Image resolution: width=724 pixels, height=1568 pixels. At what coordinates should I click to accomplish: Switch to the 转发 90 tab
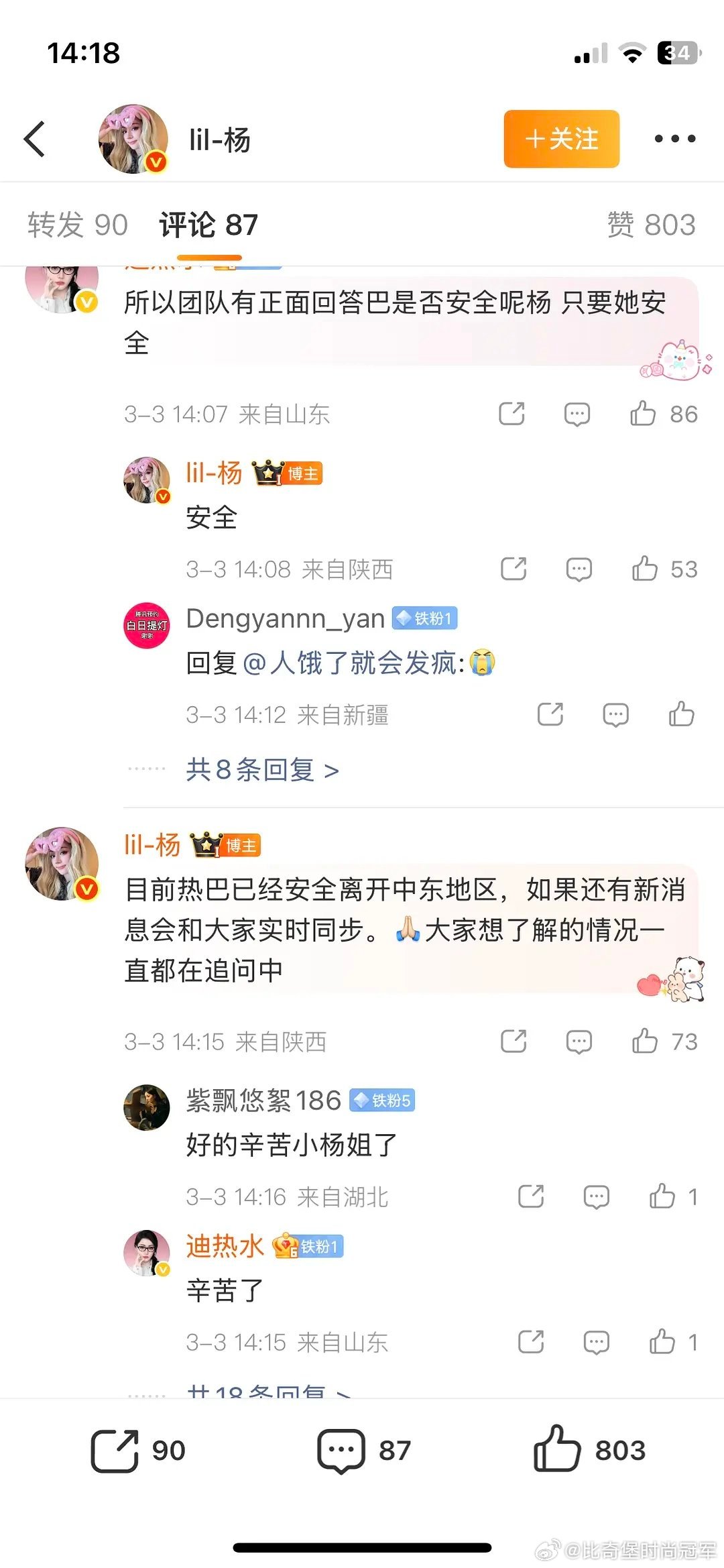point(78,225)
